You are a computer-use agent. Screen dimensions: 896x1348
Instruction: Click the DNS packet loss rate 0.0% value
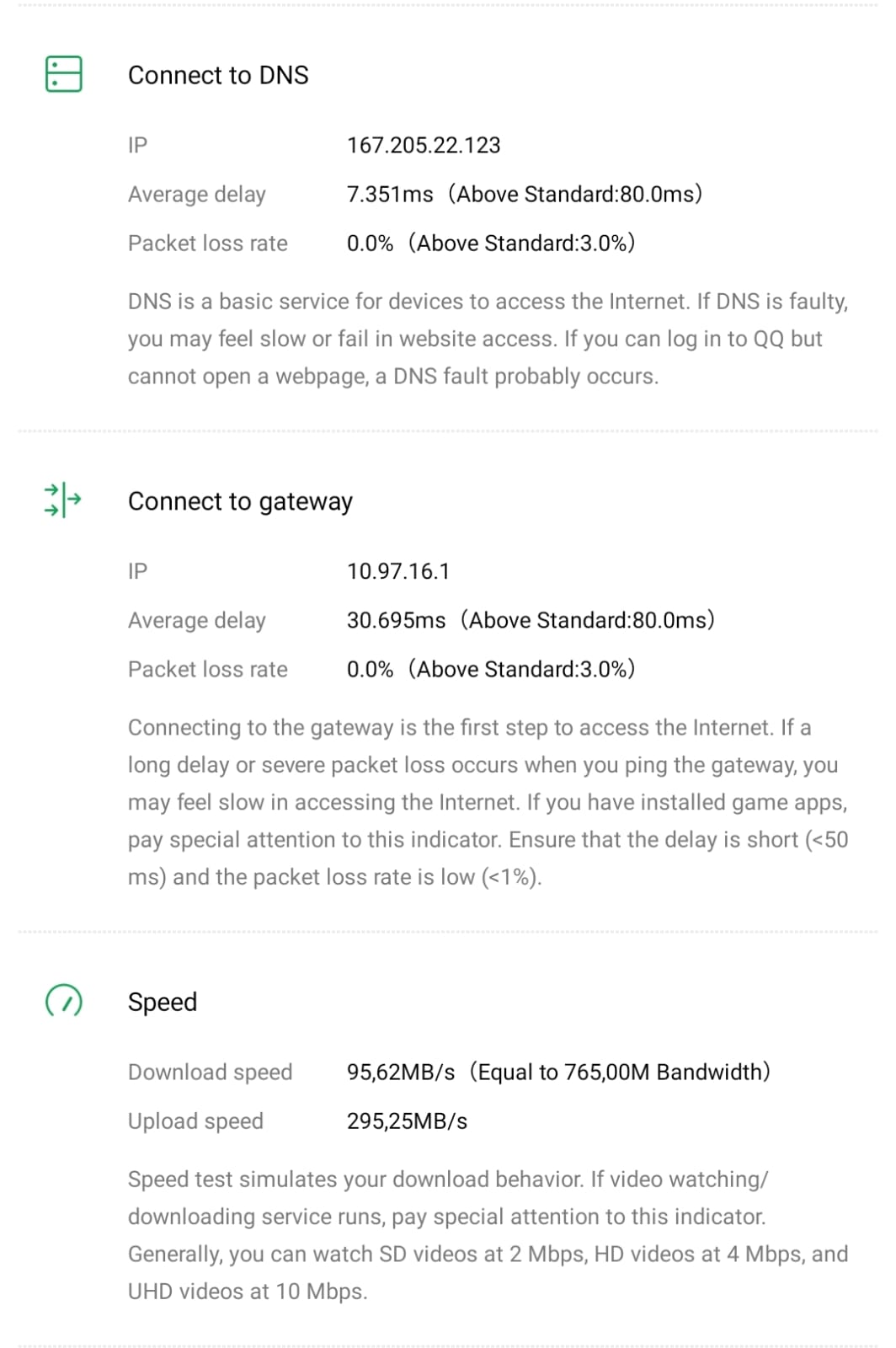coord(370,243)
